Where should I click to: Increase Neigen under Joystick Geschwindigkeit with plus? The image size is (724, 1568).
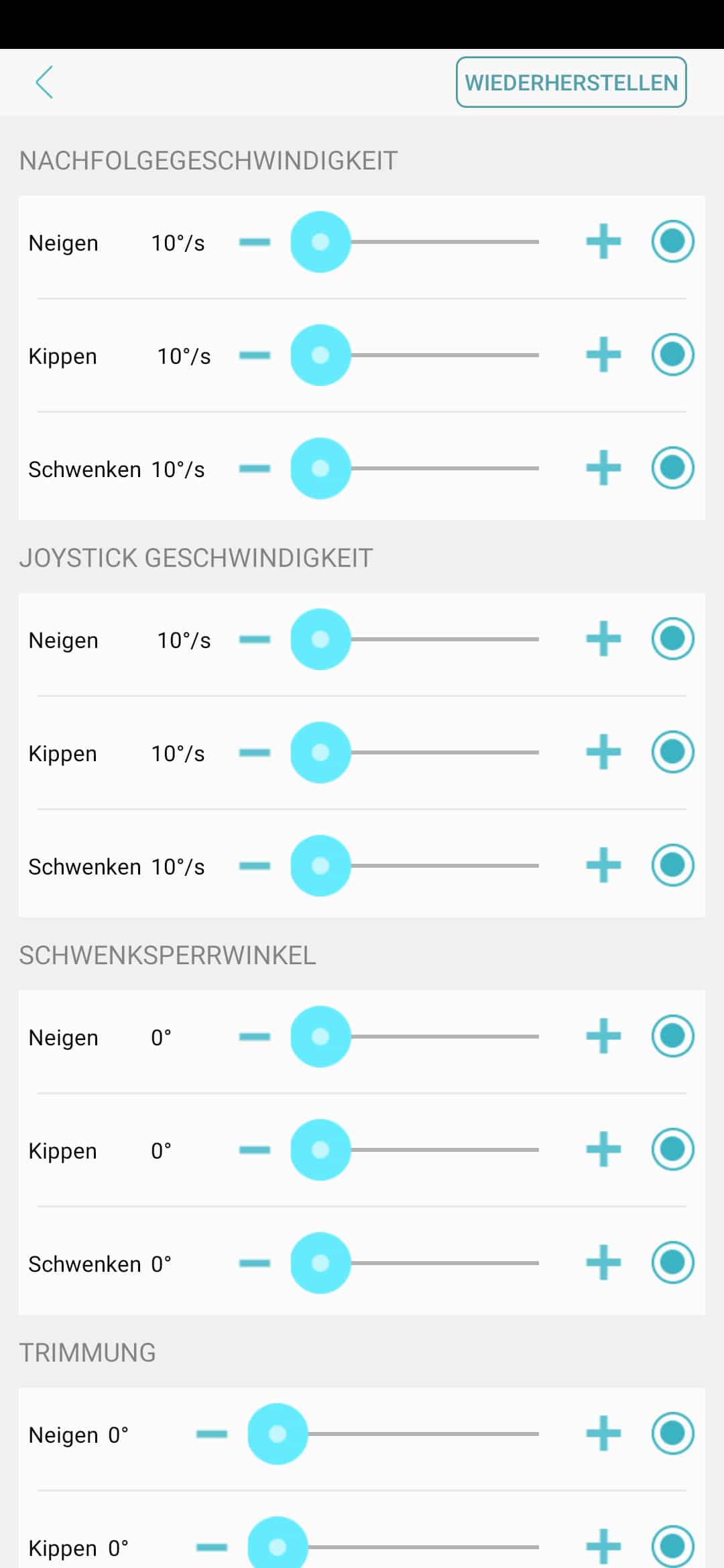603,639
